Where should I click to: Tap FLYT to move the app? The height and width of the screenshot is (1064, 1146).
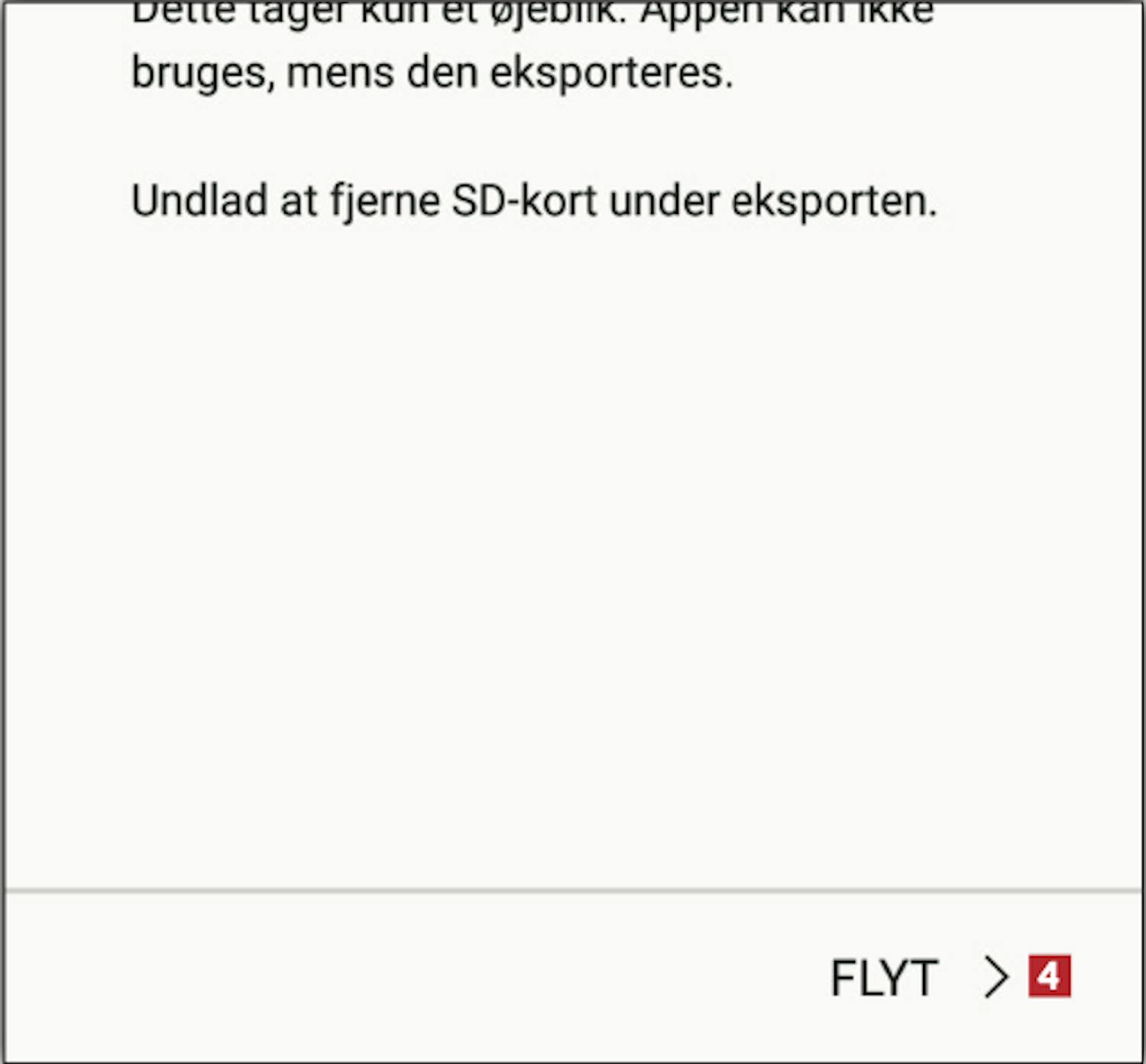[x=884, y=978]
